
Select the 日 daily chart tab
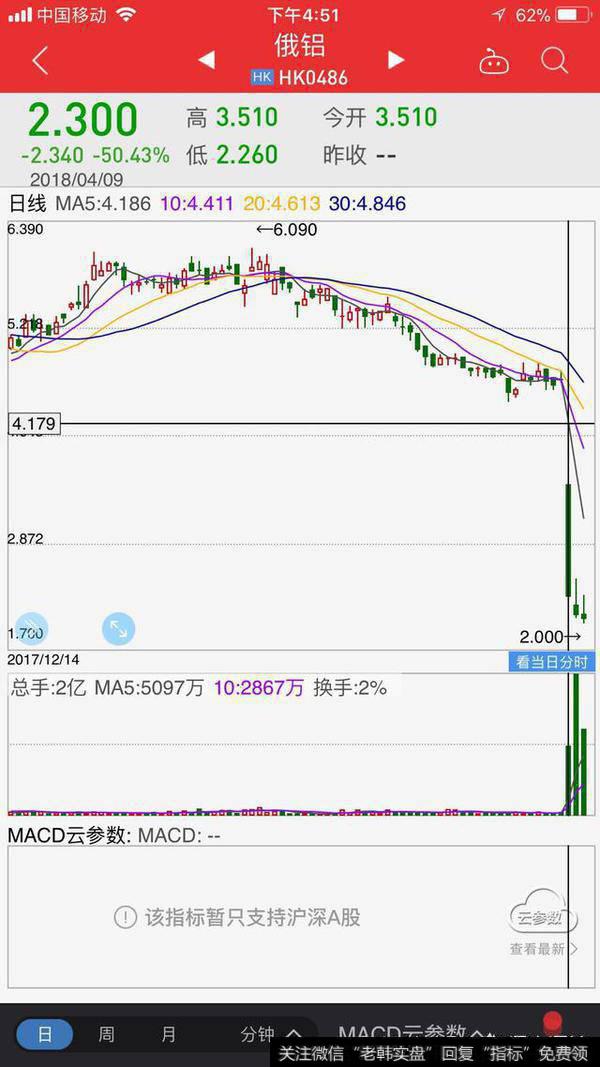(44, 1034)
